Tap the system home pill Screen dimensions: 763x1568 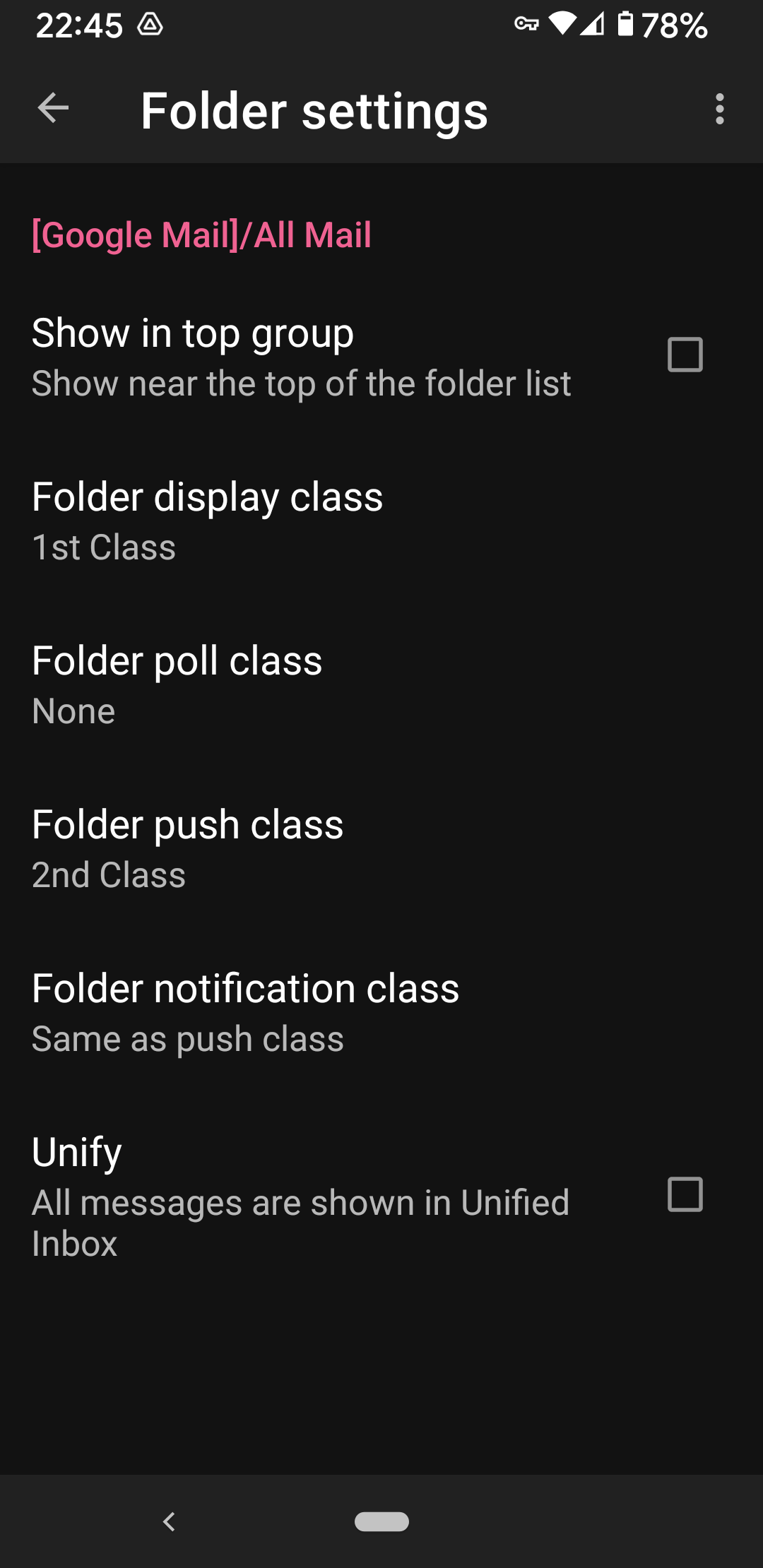[x=381, y=1521]
